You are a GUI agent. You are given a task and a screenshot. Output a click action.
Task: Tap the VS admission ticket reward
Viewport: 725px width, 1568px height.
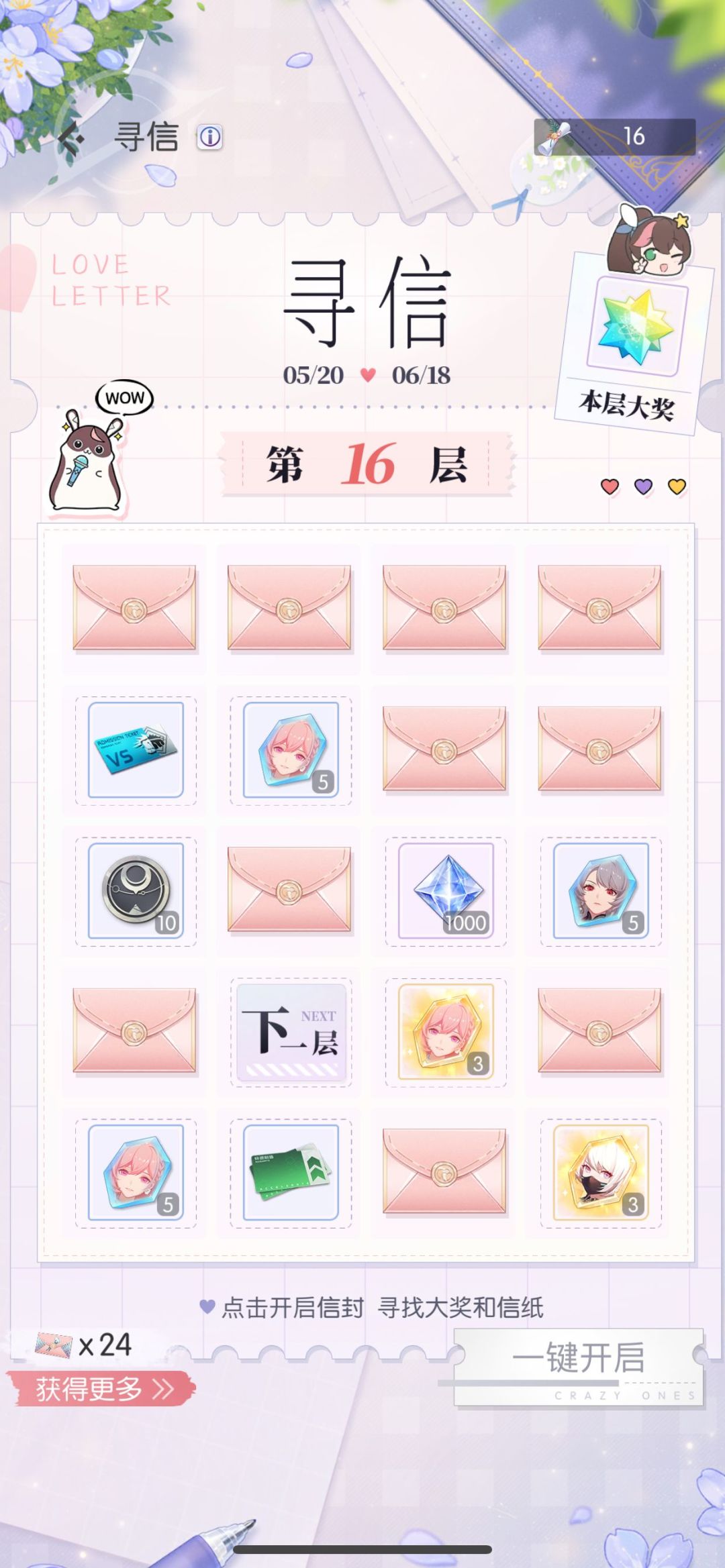(x=136, y=749)
